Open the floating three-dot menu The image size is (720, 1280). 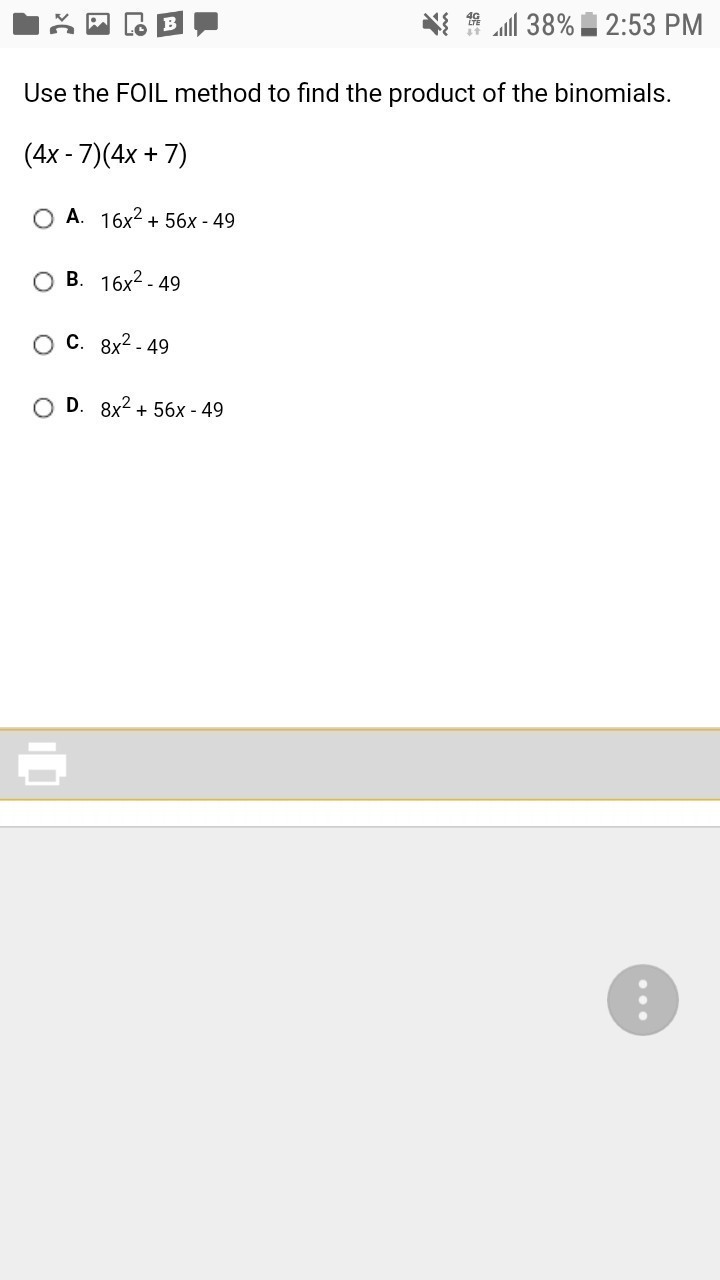click(642, 999)
